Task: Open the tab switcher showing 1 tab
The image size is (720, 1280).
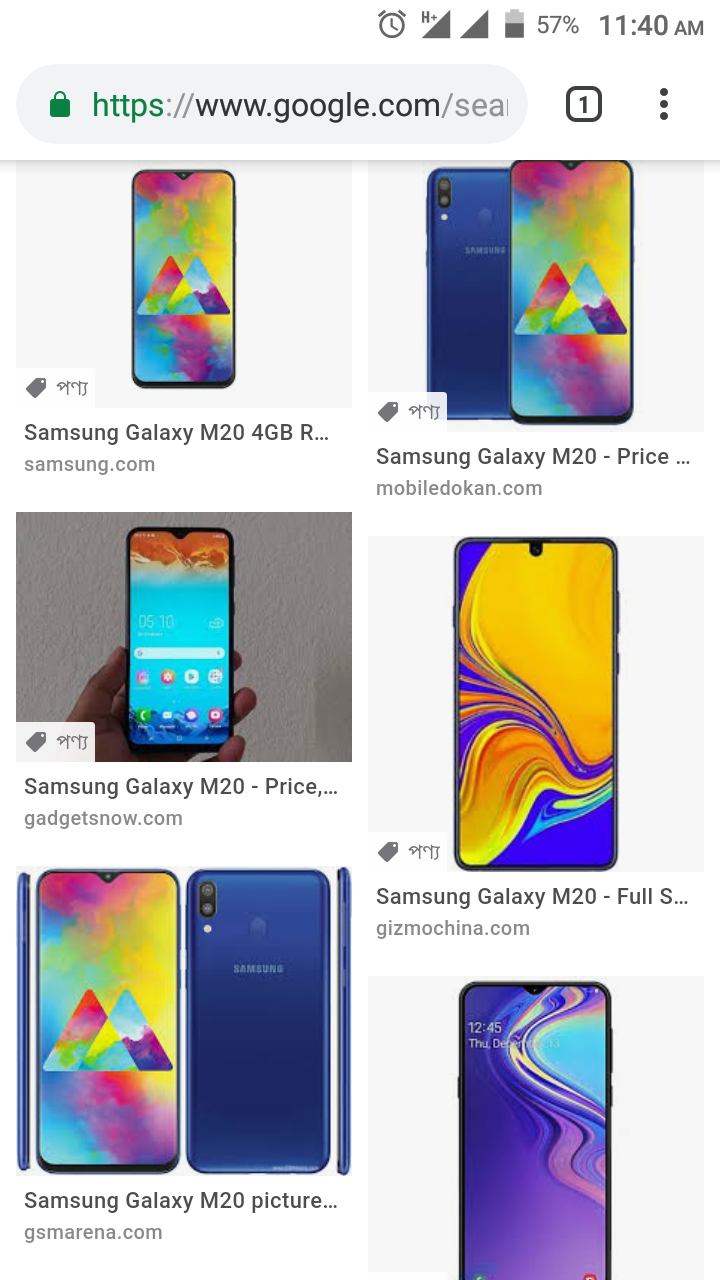Action: pos(584,105)
